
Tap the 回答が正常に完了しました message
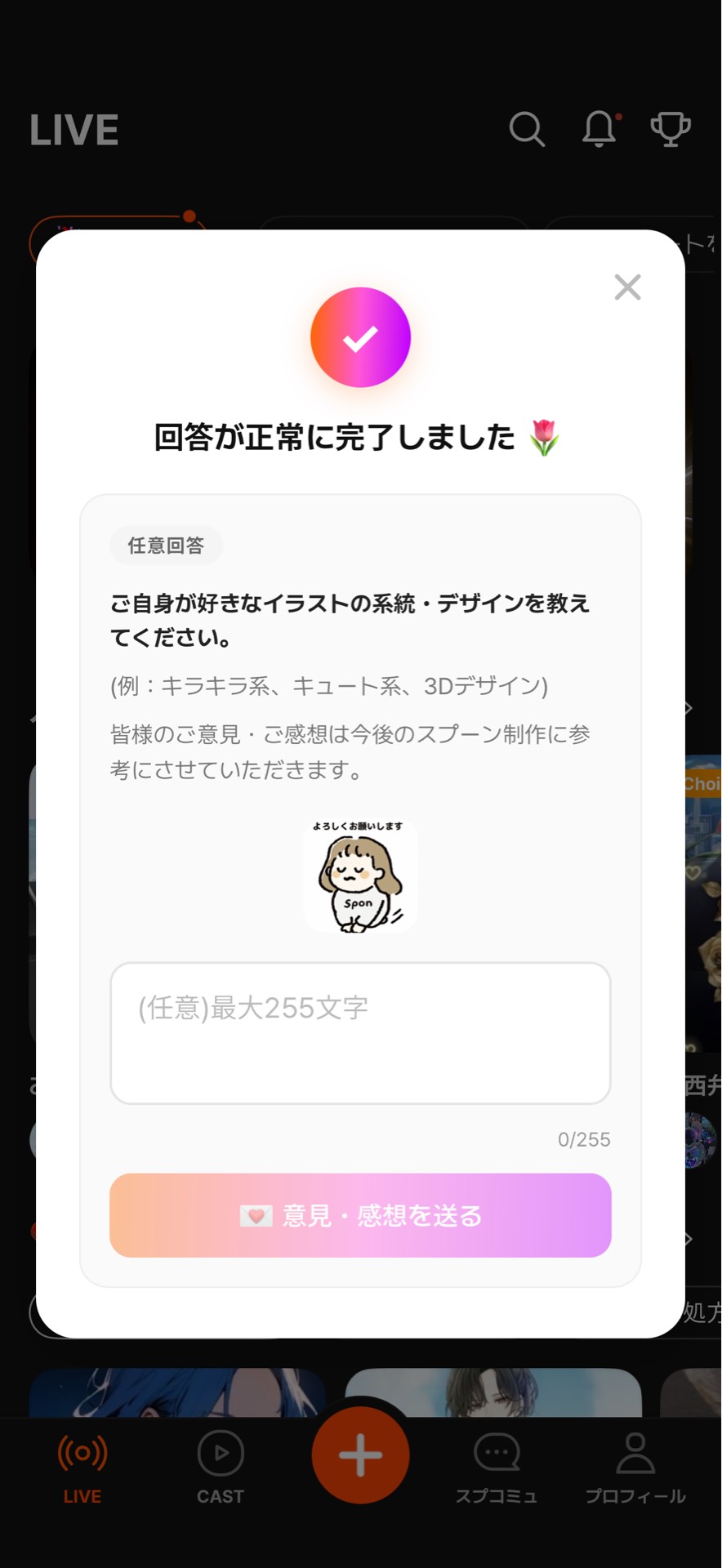[360, 437]
